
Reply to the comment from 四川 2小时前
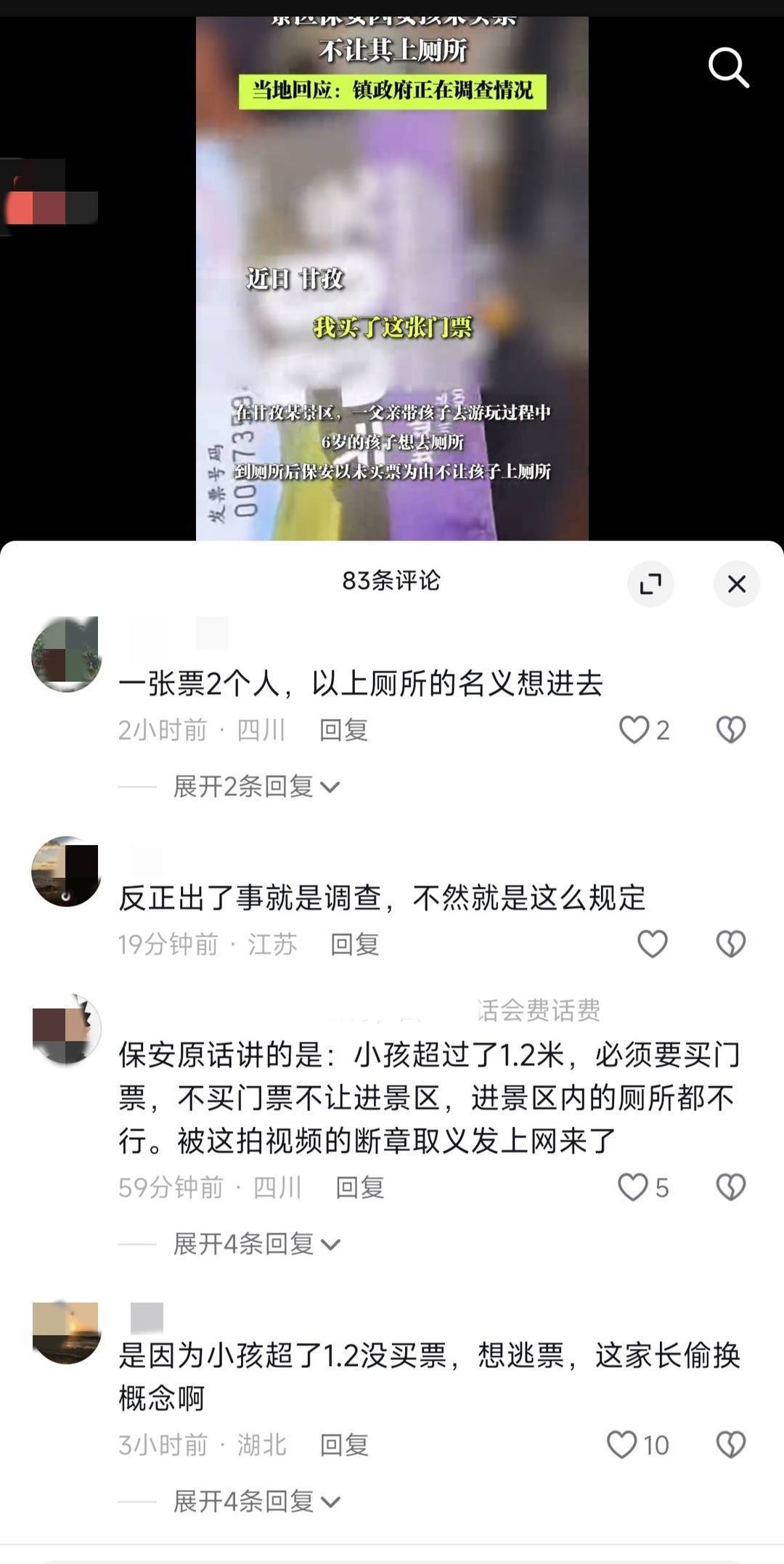pyautogui.click(x=343, y=730)
